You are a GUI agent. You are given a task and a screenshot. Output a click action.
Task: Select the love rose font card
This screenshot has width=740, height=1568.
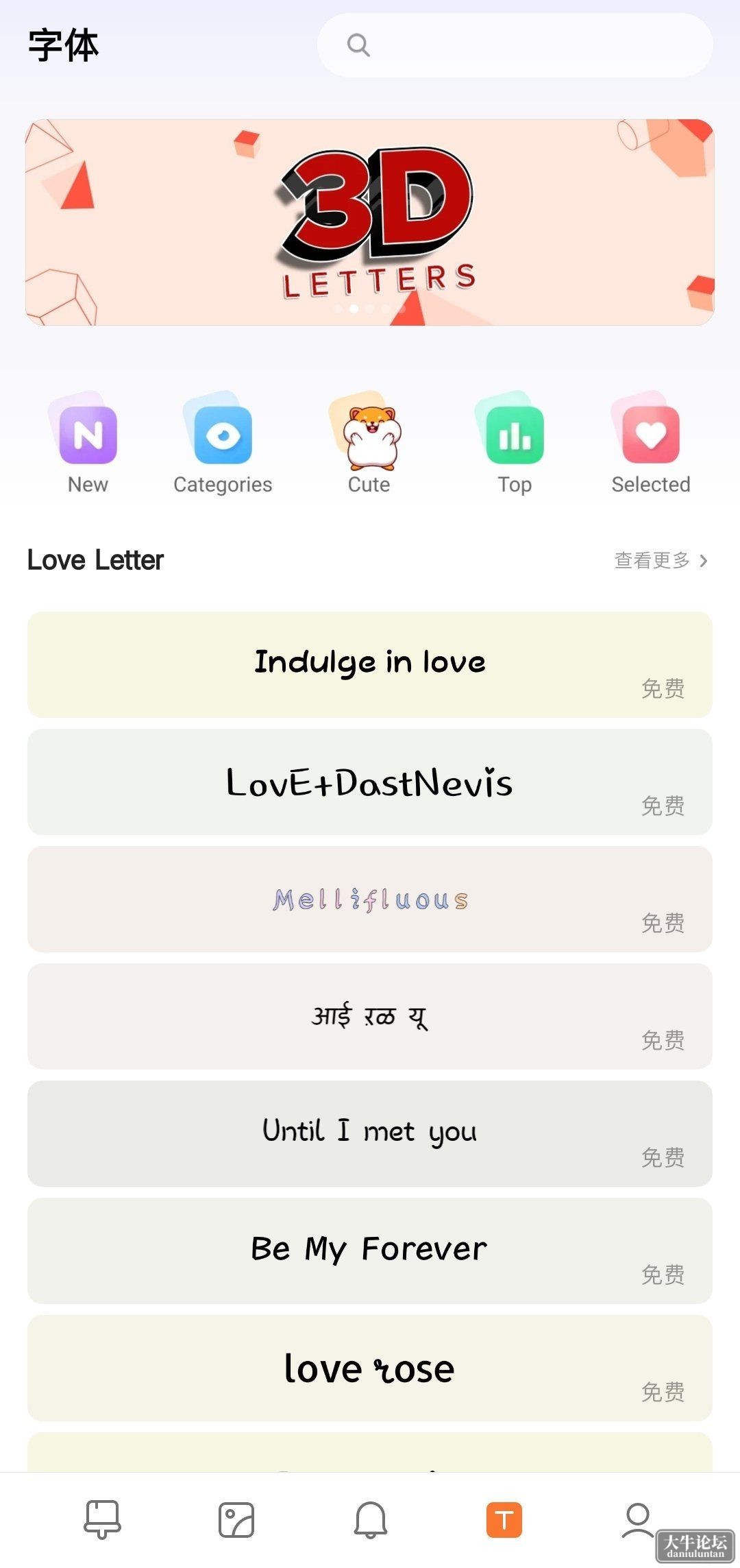(370, 1368)
